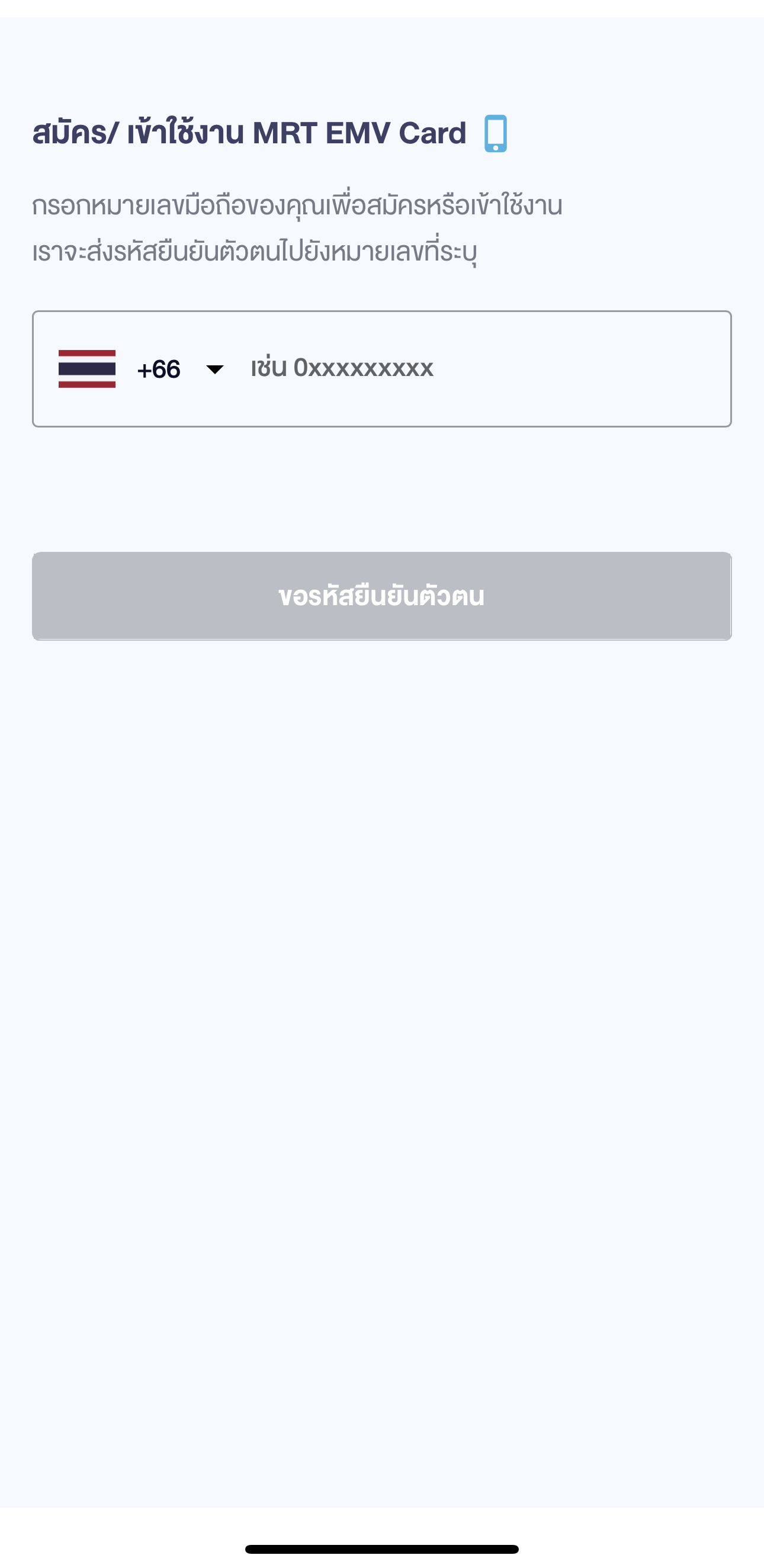Tap the ขอรหัสยืนยันตัวตน button
This screenshot has width=764, height=1568.
point(381,596)
